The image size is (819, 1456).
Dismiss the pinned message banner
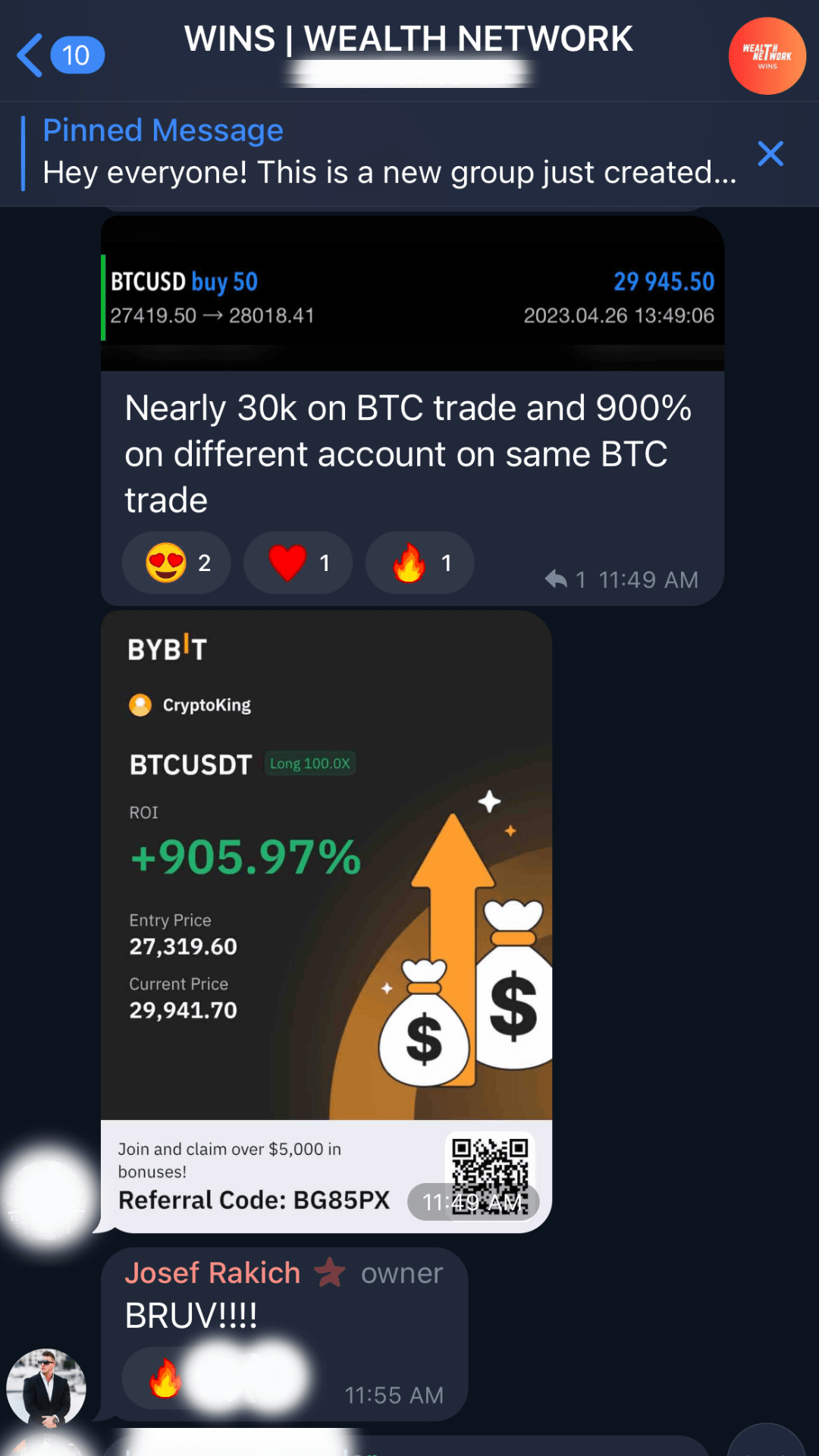coord(770,154)
